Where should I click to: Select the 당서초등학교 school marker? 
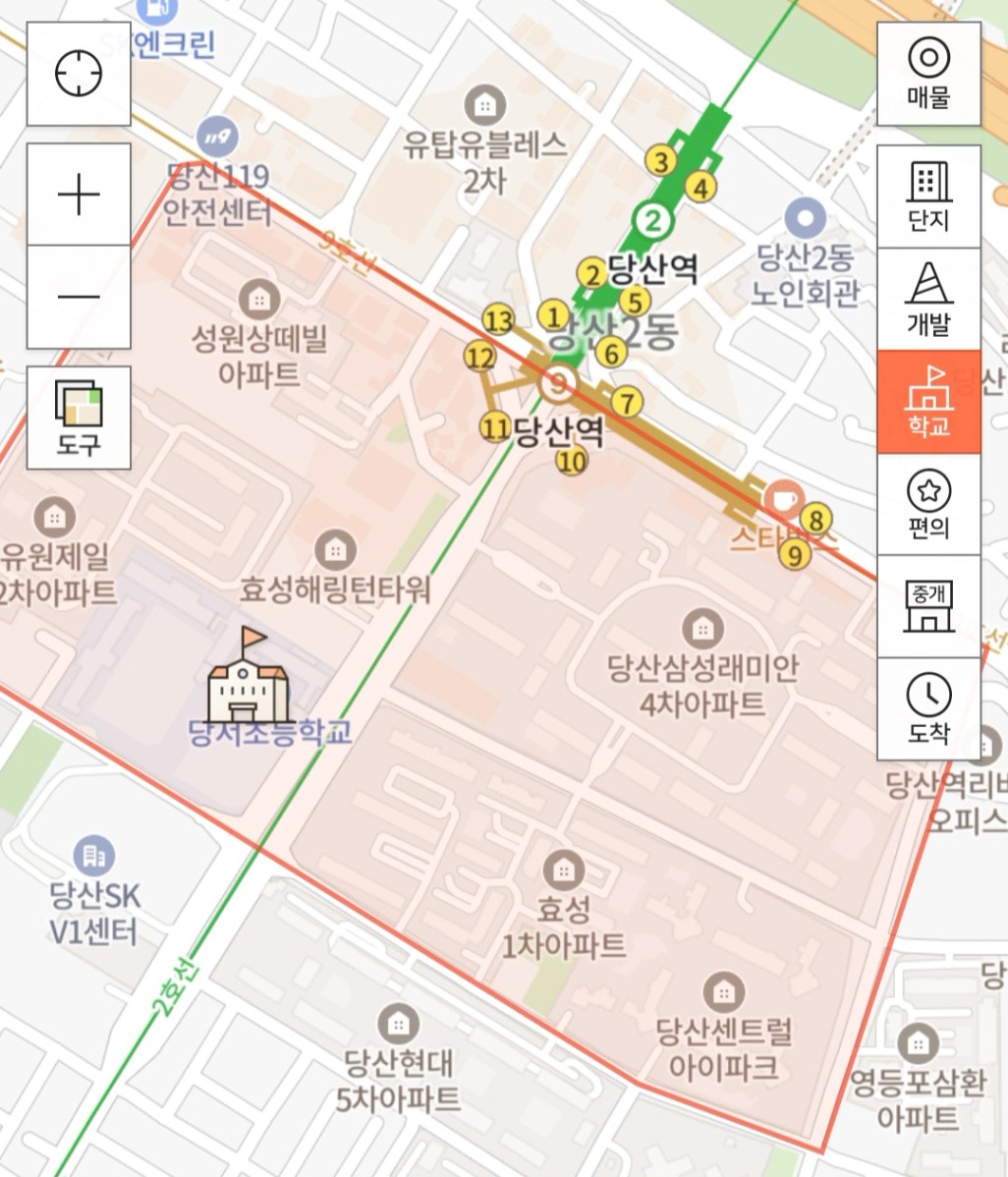249,680
